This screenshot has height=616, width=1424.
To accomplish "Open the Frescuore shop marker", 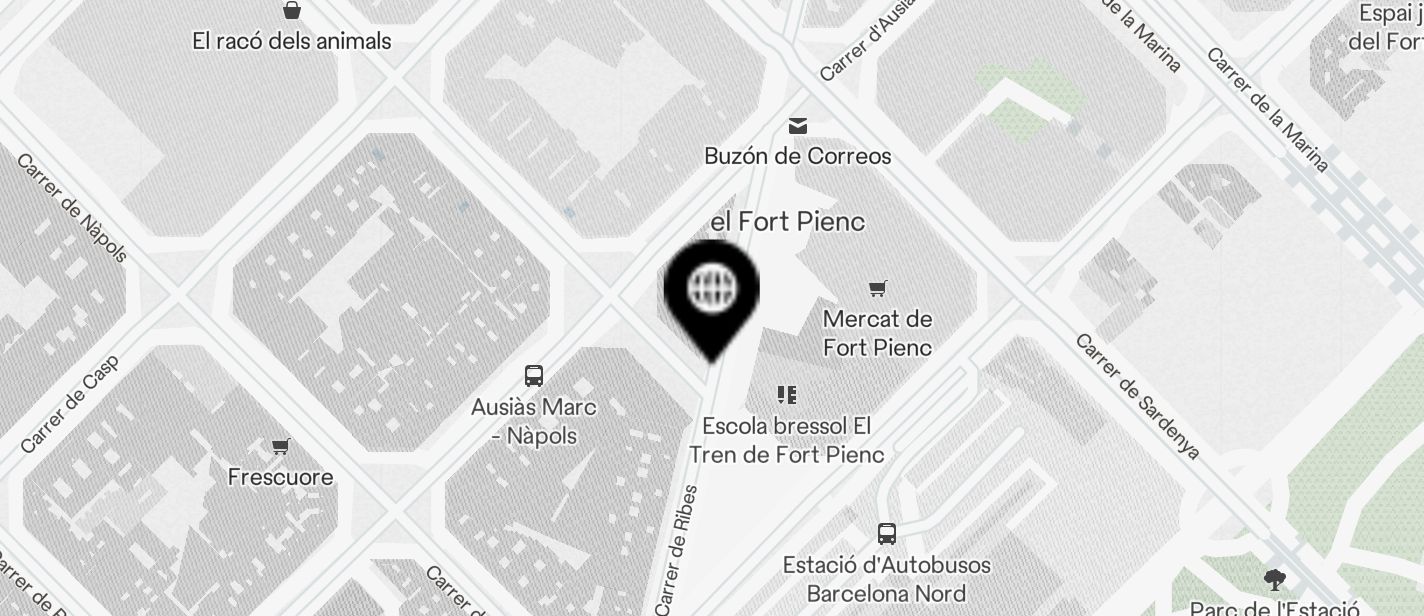I will click(280, 446).
